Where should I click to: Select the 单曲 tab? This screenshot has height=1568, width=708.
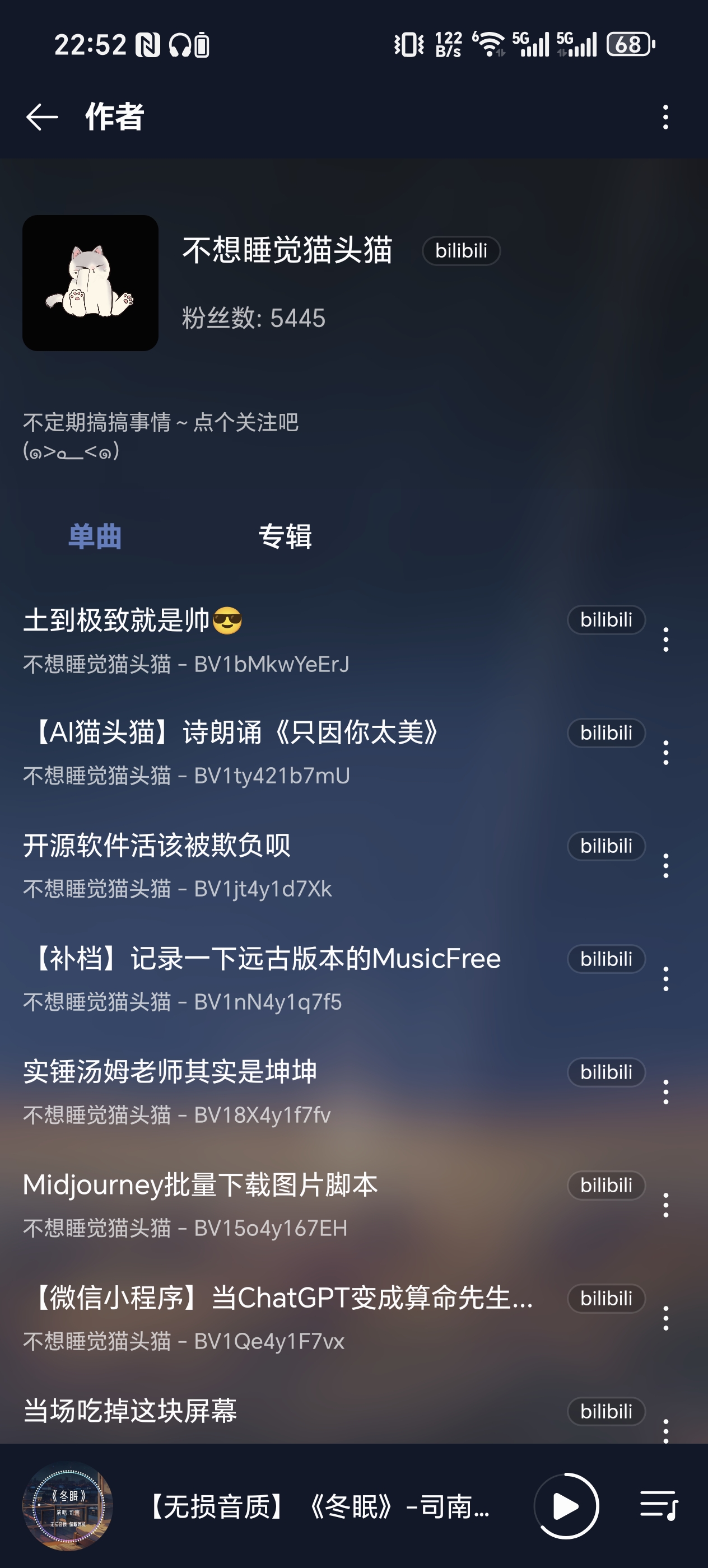tap(96, 537)
